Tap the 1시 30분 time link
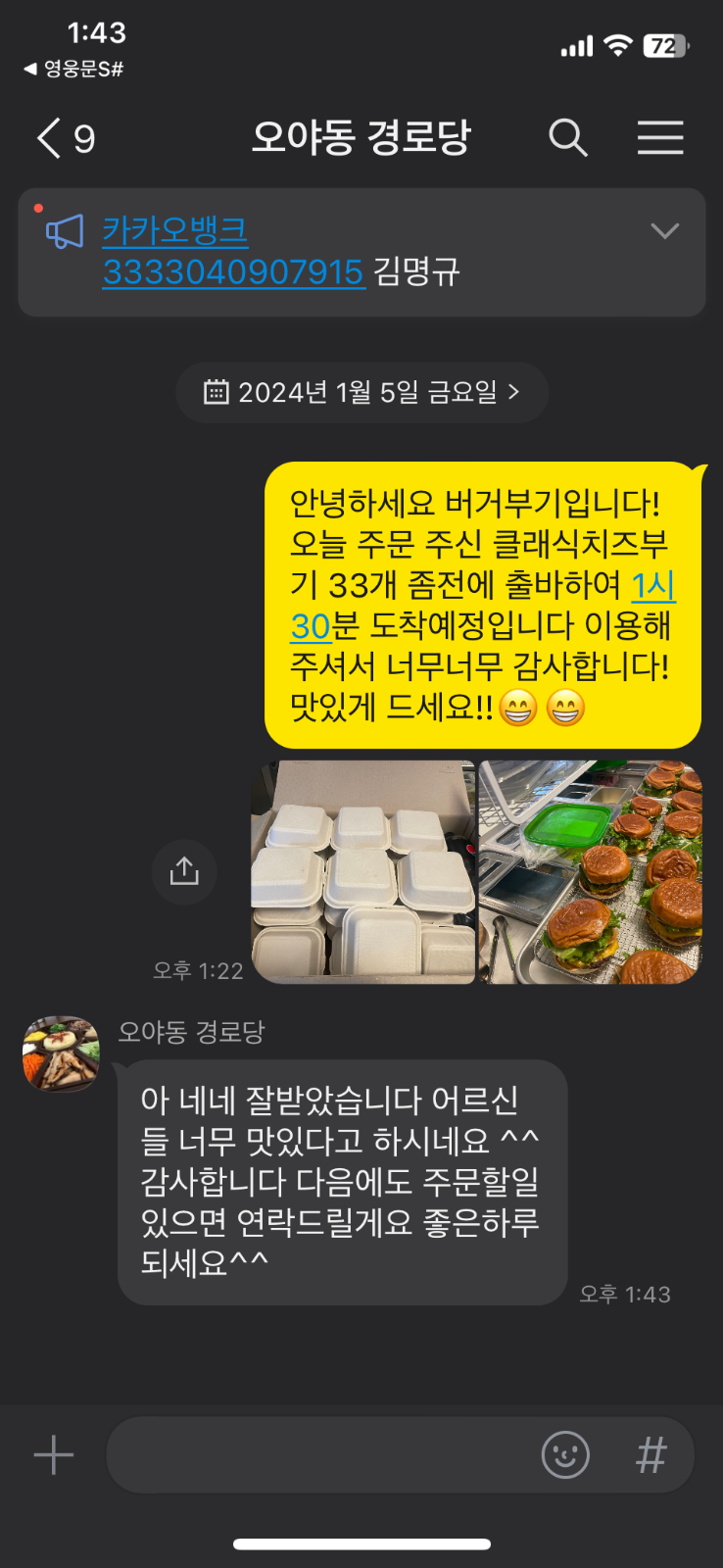 [x=652, y=586]
